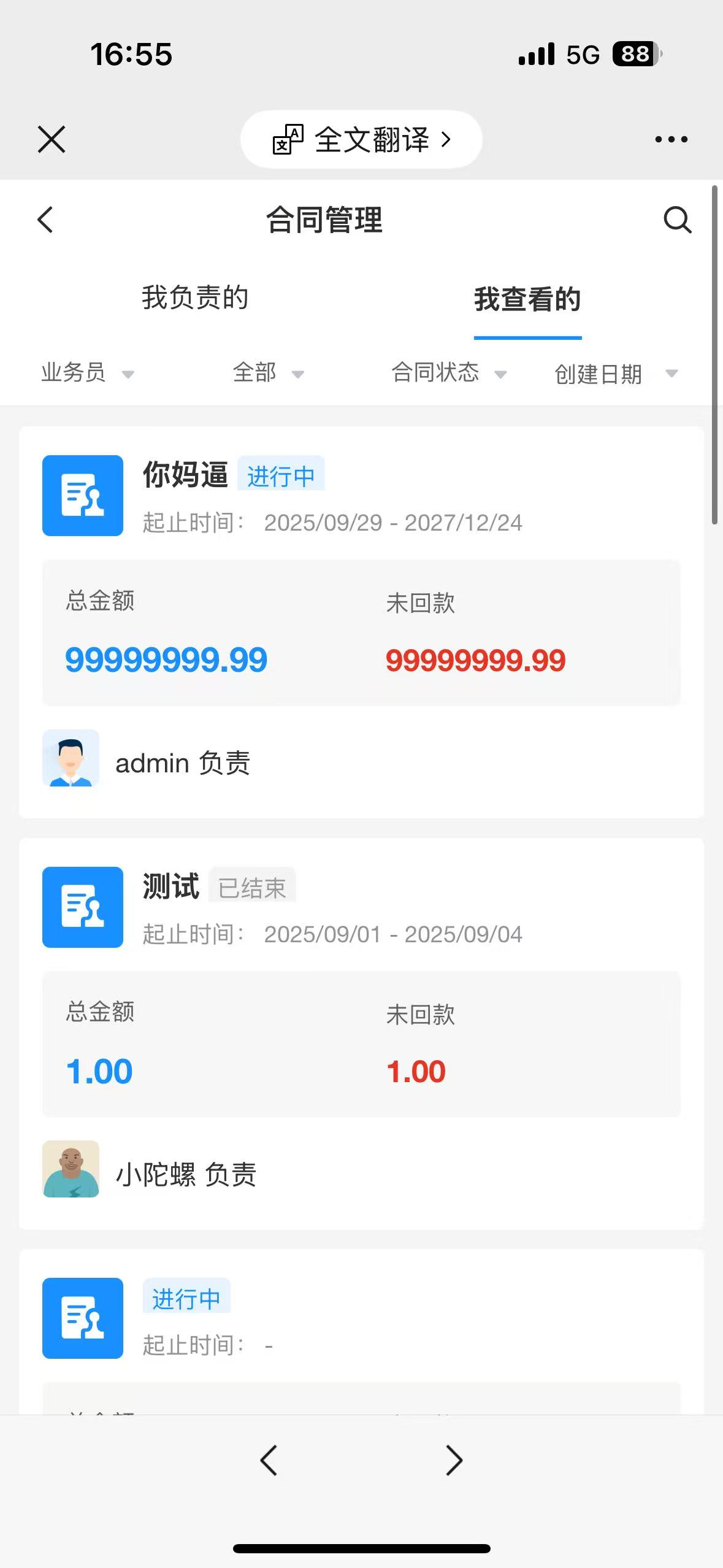
Task: Tap the 全文翻译 translate button
Action: click(361, 140)
